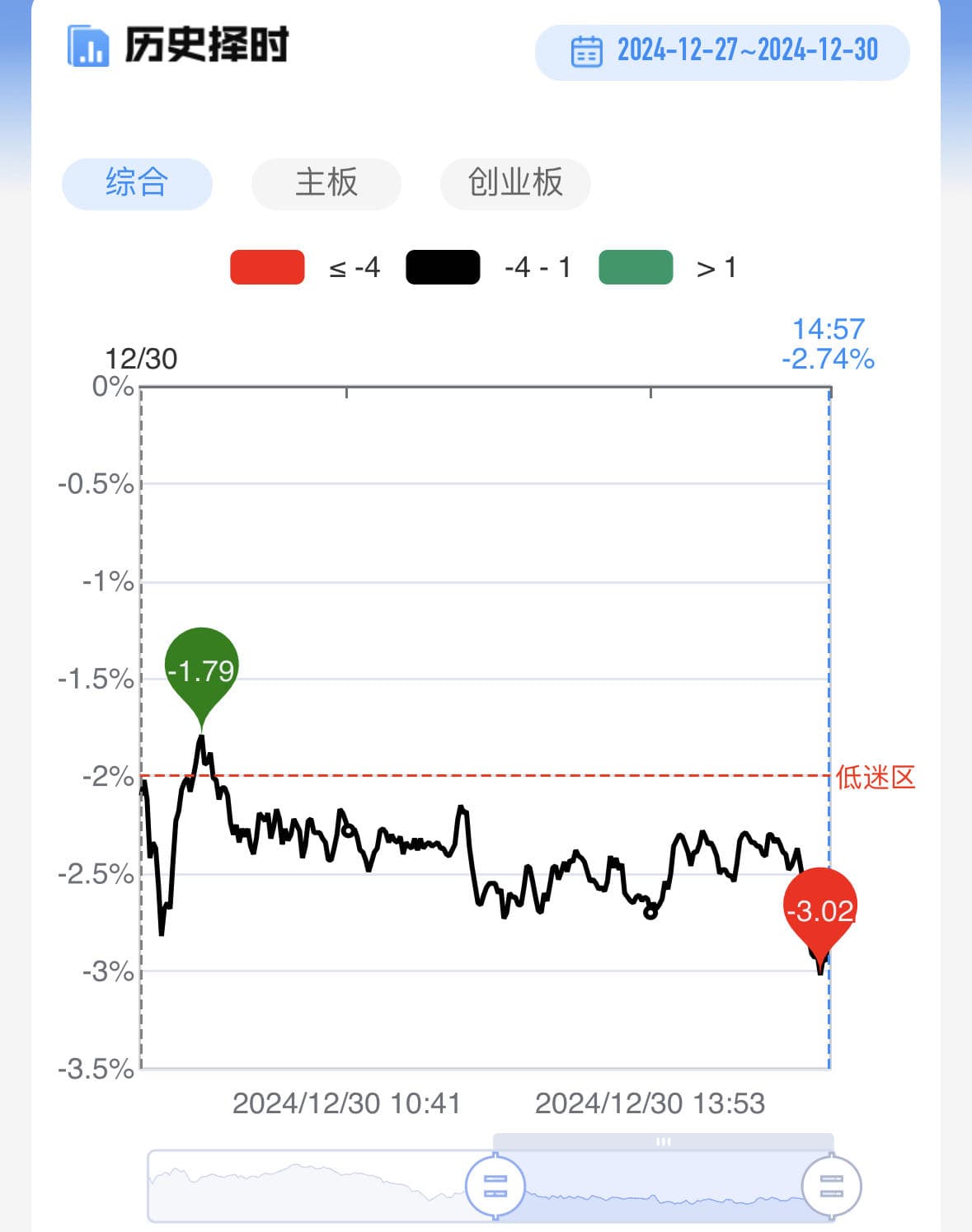Tap the left zoom range handle
This screenshot has width=972, height=1232.
[x=495, y=1187]
